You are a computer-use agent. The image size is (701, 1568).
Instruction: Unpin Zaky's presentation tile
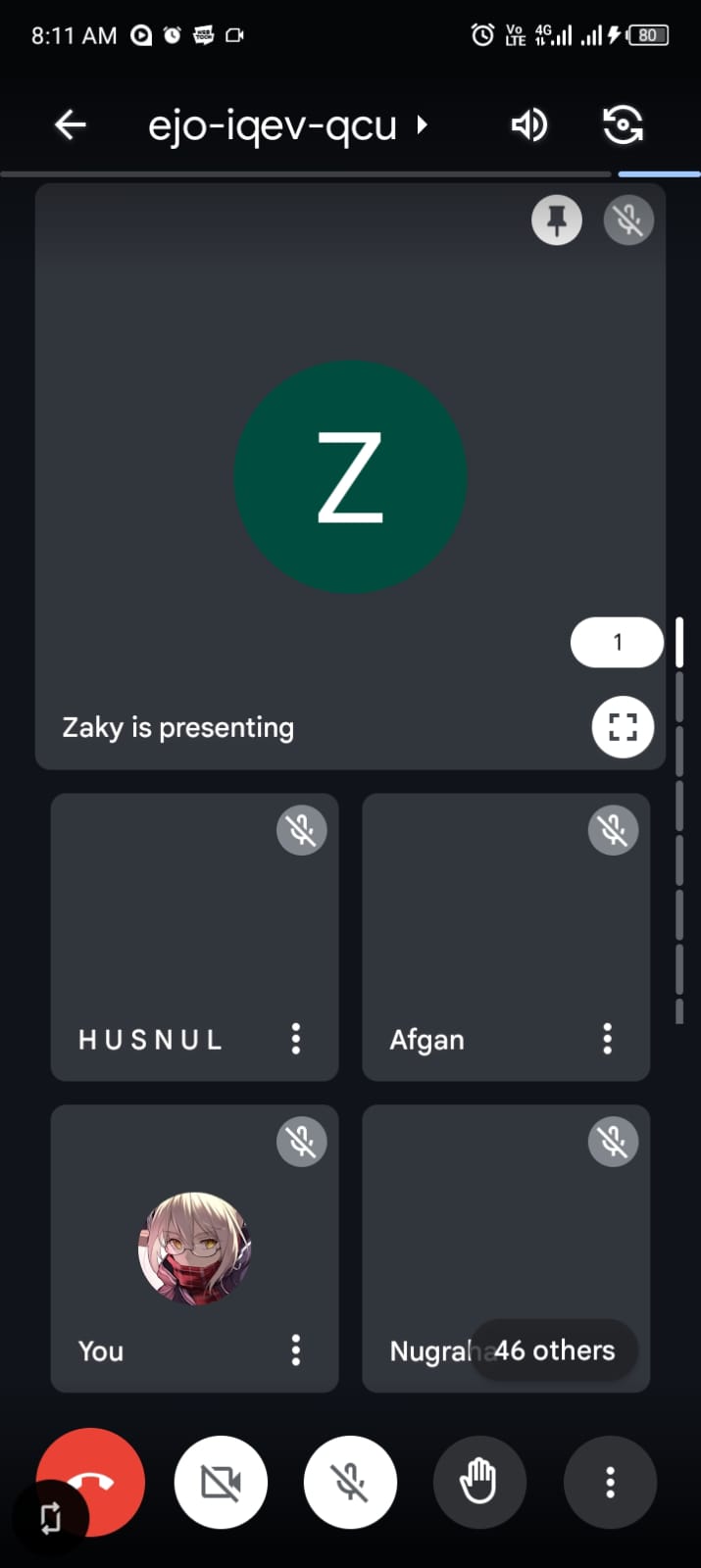[557, 220]
